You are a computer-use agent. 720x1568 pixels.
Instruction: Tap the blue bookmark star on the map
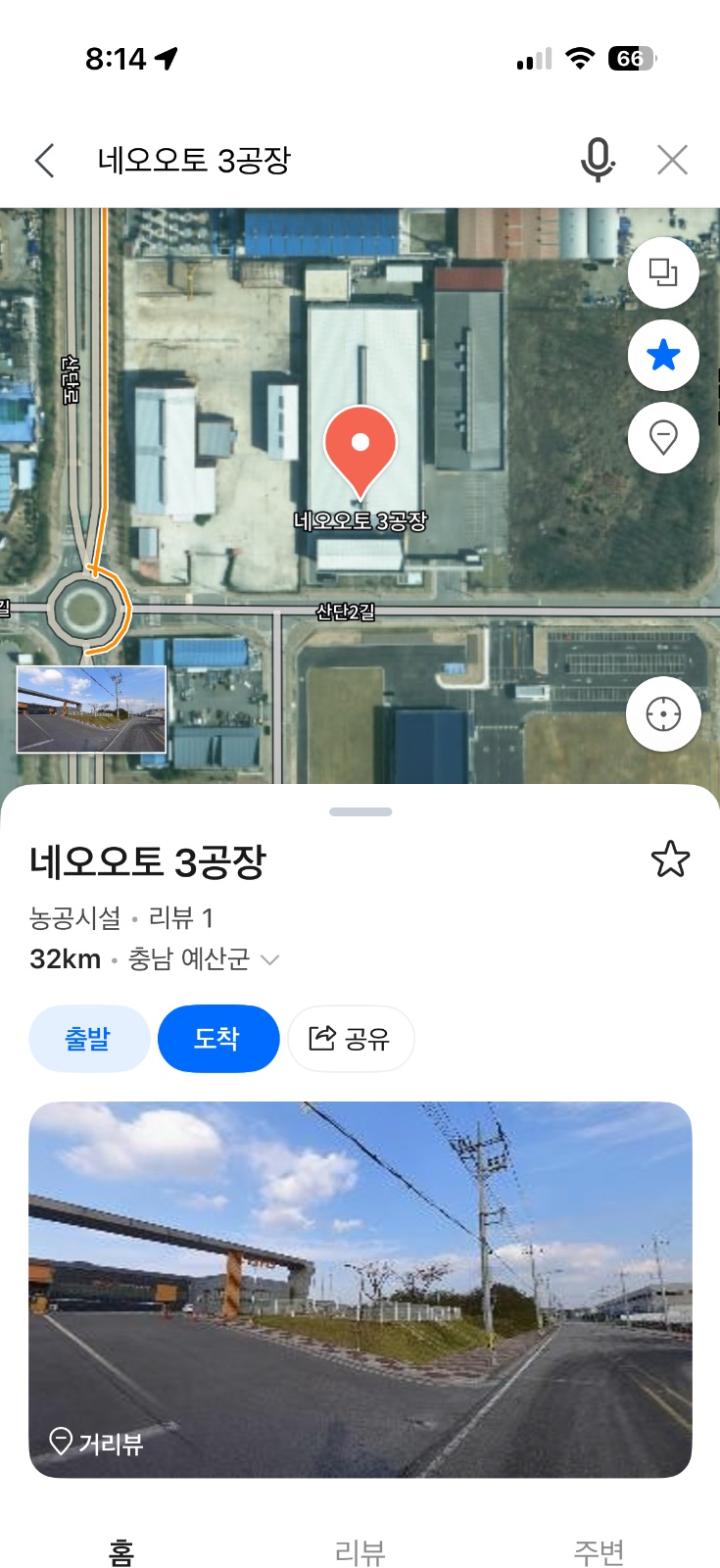tap(663, 356)
